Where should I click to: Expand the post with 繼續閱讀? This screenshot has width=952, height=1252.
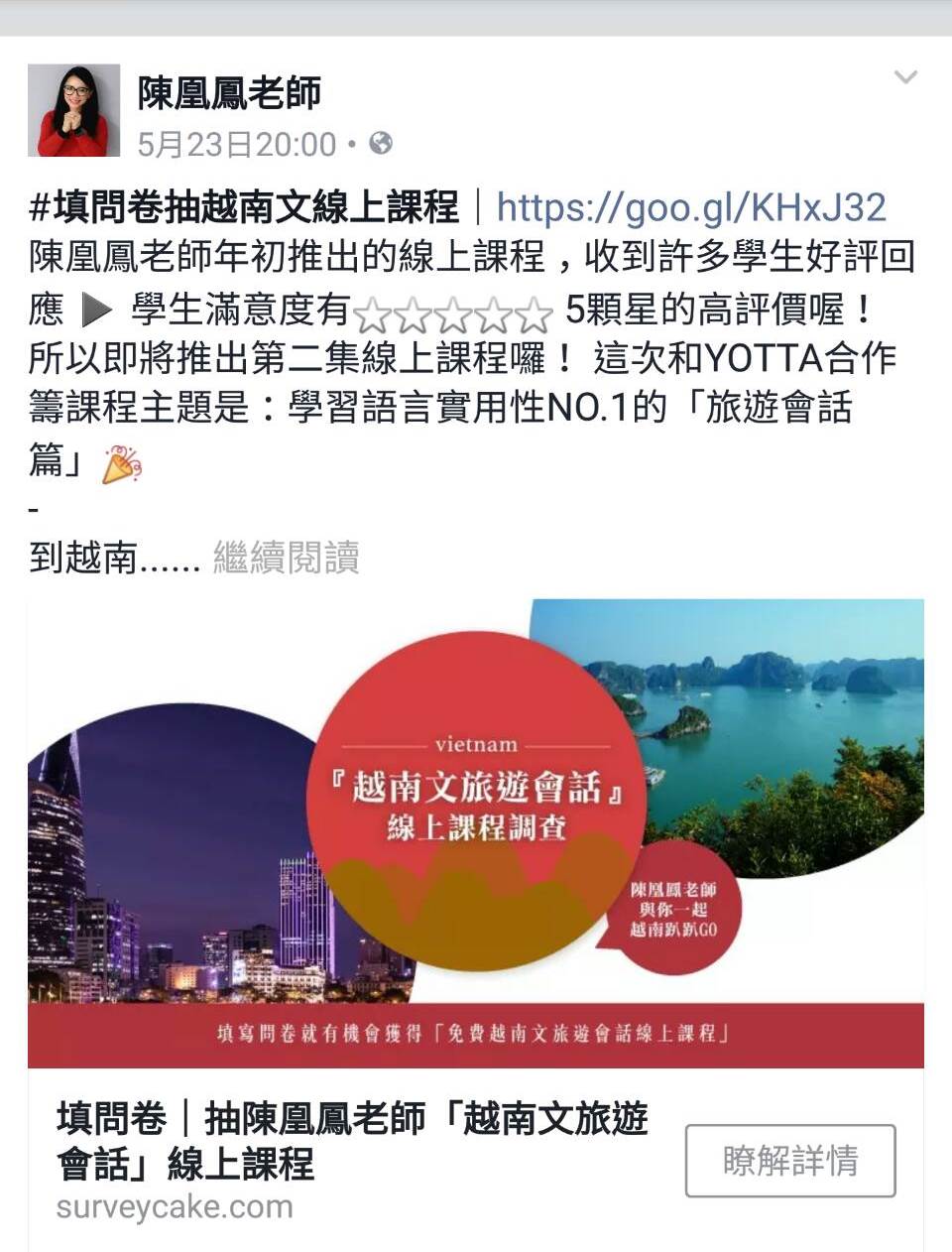point(286,558)
